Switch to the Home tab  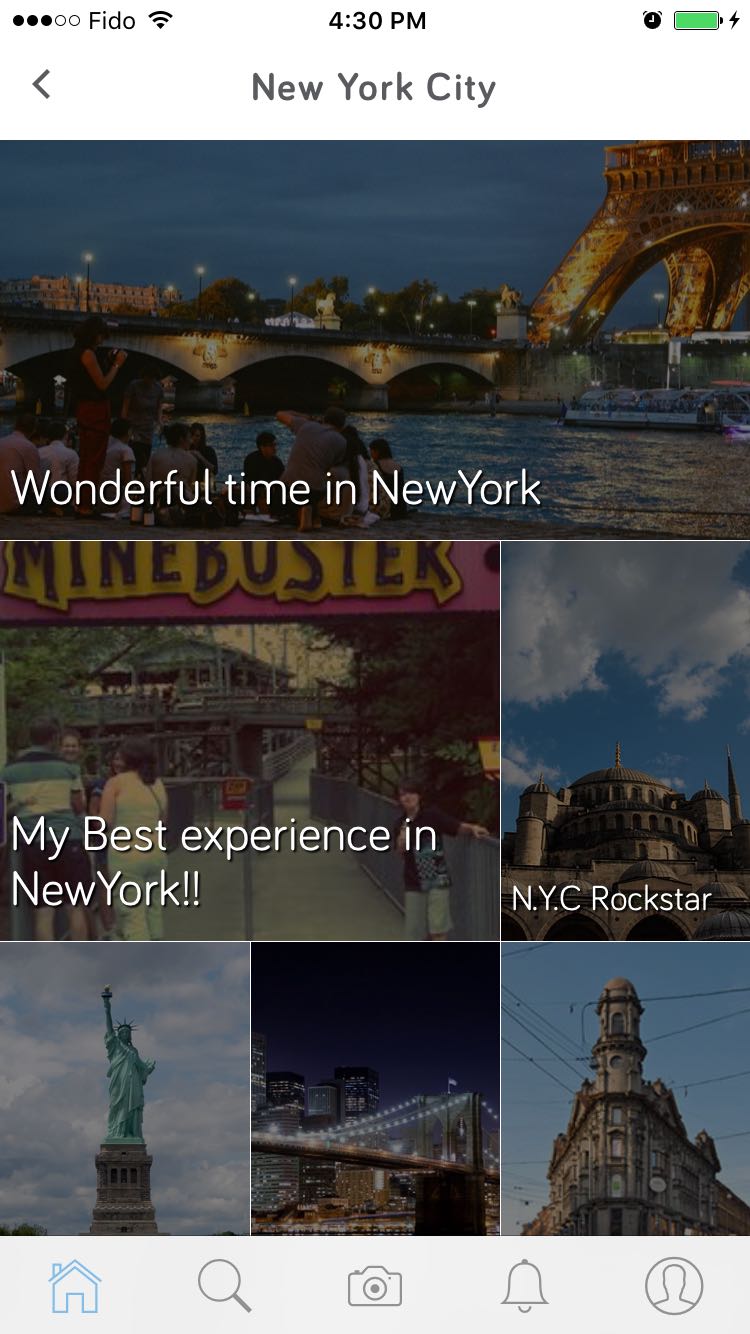click(75, 1286)
